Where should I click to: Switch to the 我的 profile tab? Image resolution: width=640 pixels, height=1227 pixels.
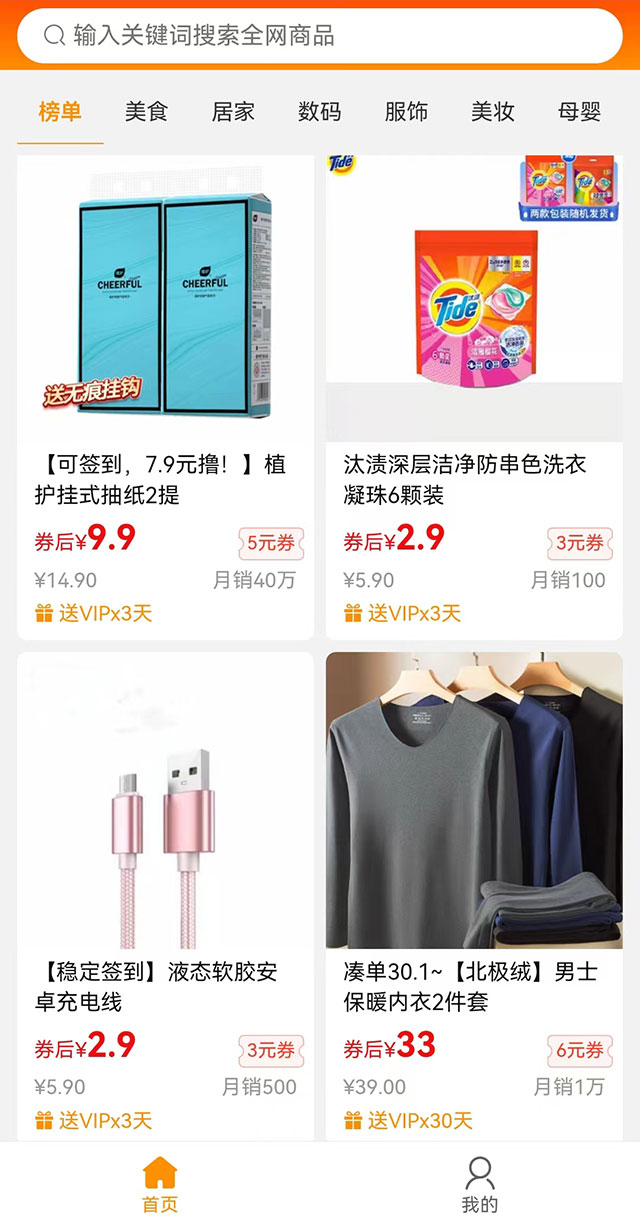coord(480,1184)
